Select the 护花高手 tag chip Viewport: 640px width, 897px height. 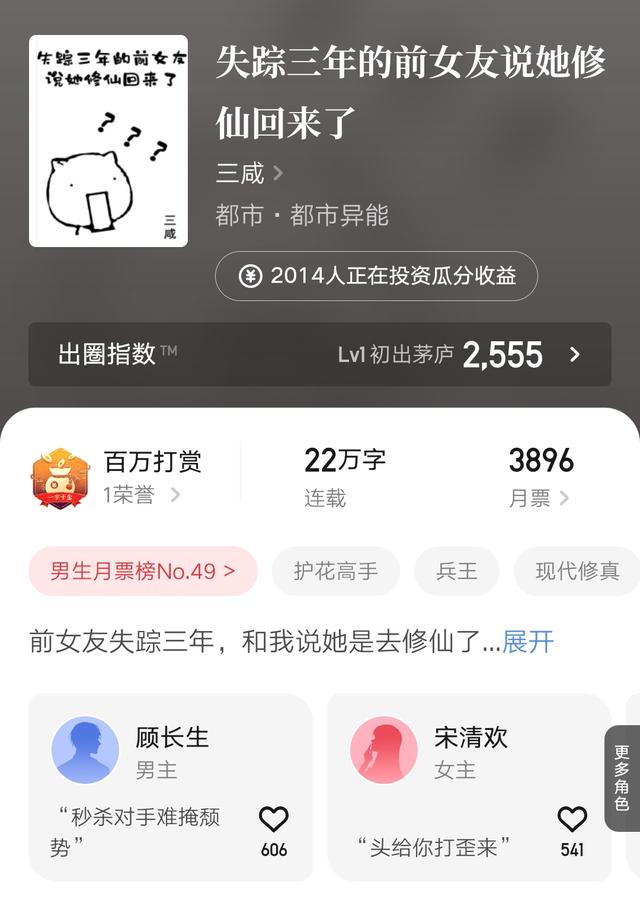tap(336, 571)
